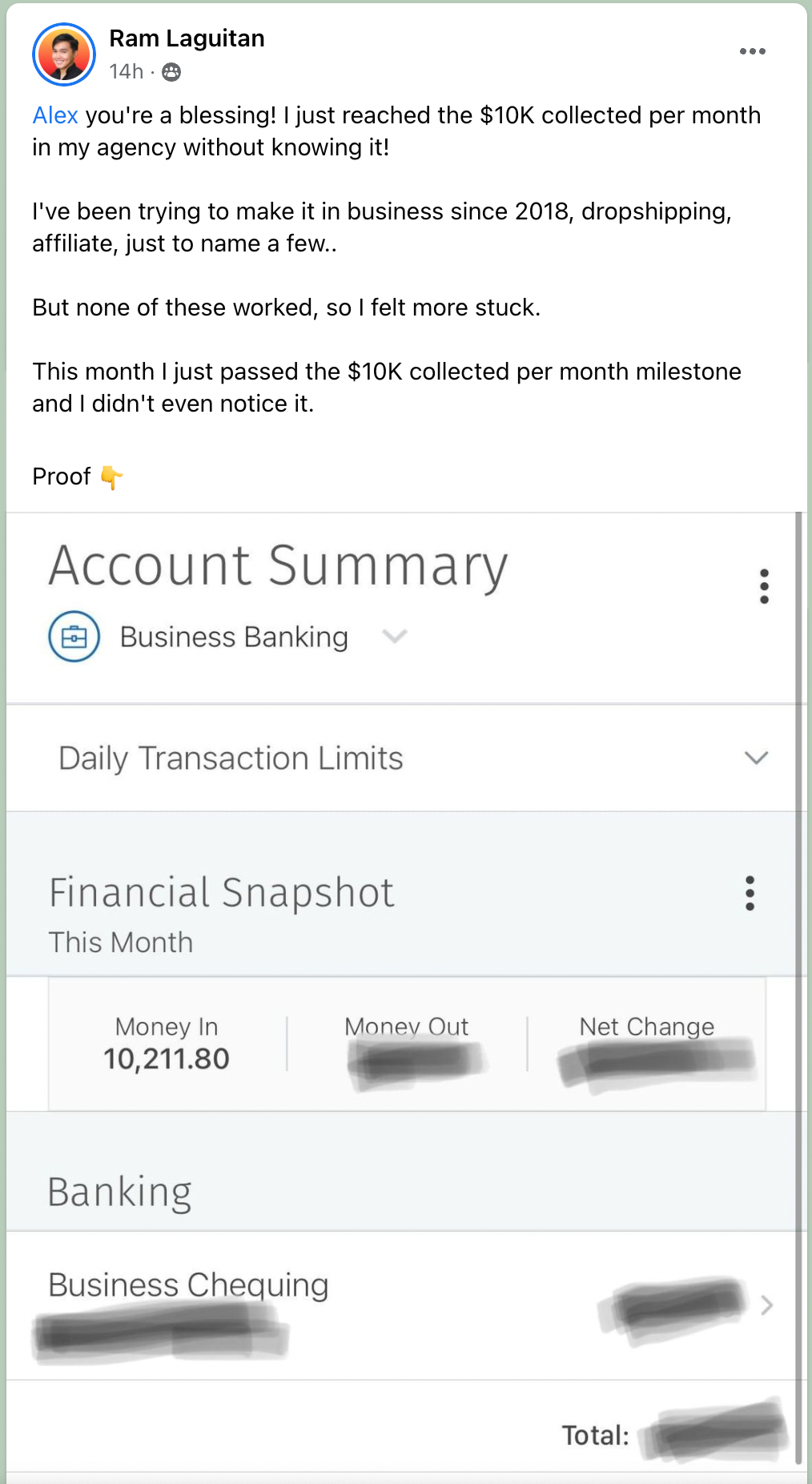The height and width of the screenshot is (1484, 812).
Task: Tap the Ram Laguitan author name
Action: [187, 38]
